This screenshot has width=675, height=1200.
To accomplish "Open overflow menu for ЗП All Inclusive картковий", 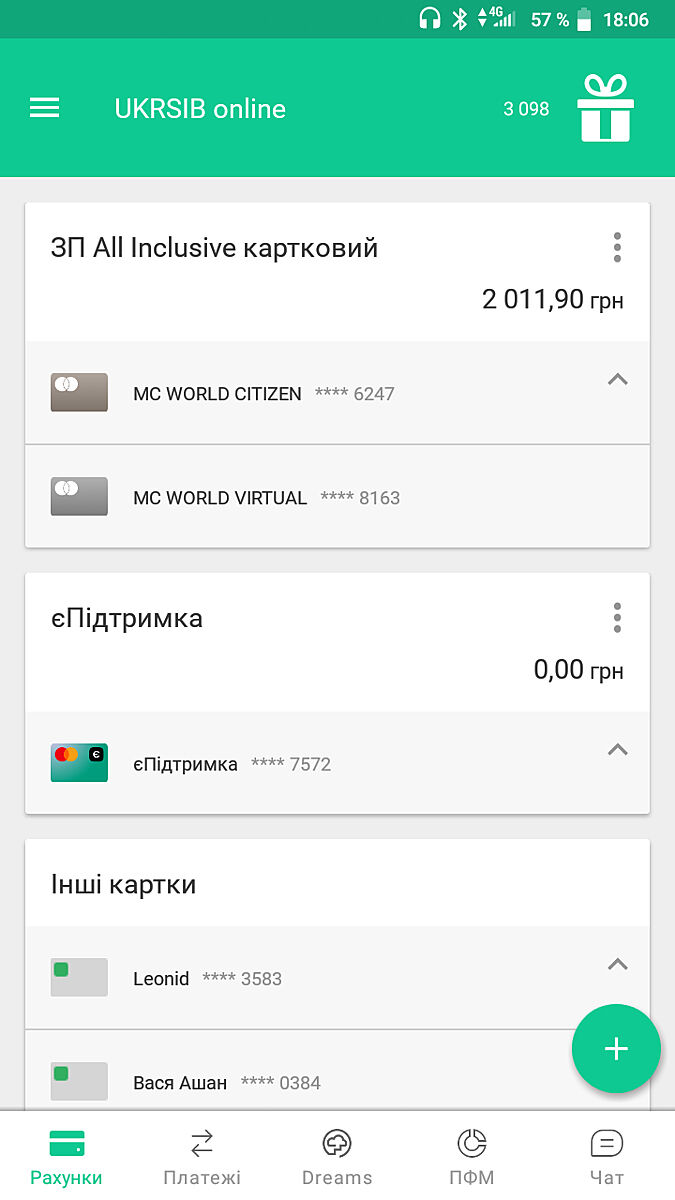I will pyautogui.click(x=617, y=247).
